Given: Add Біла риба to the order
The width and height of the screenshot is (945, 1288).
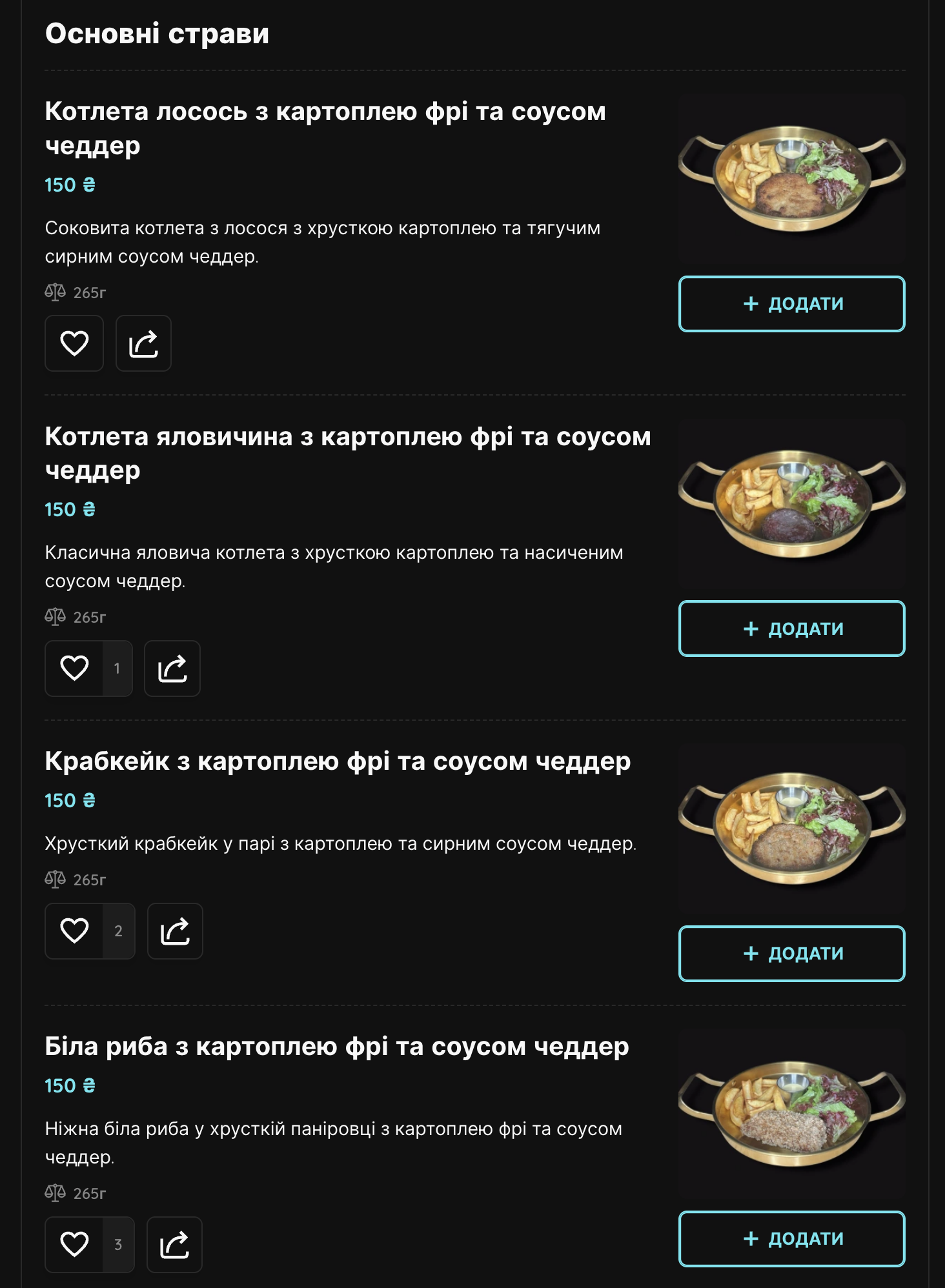Looking at the screenshot, I should (x=791, y=1239).
